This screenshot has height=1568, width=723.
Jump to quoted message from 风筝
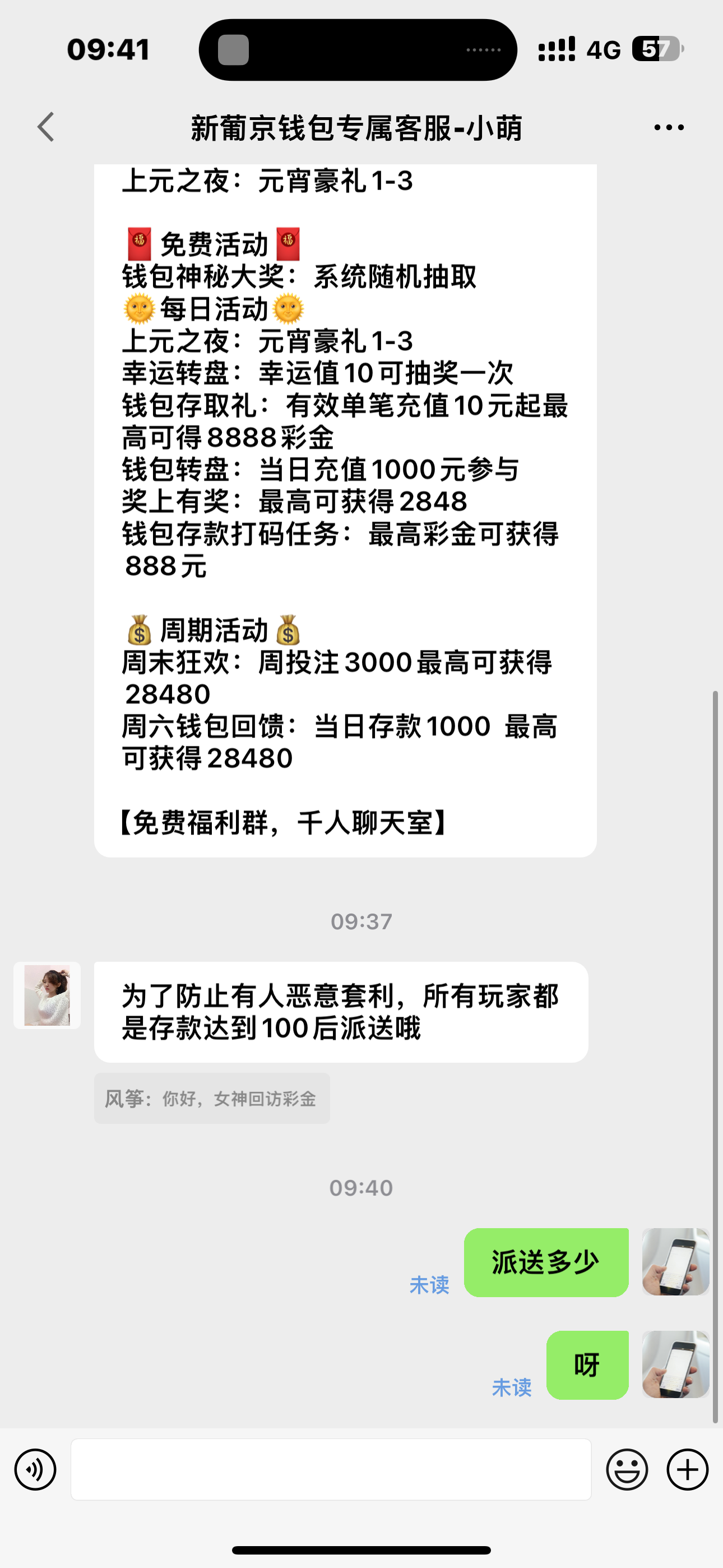211,1099
